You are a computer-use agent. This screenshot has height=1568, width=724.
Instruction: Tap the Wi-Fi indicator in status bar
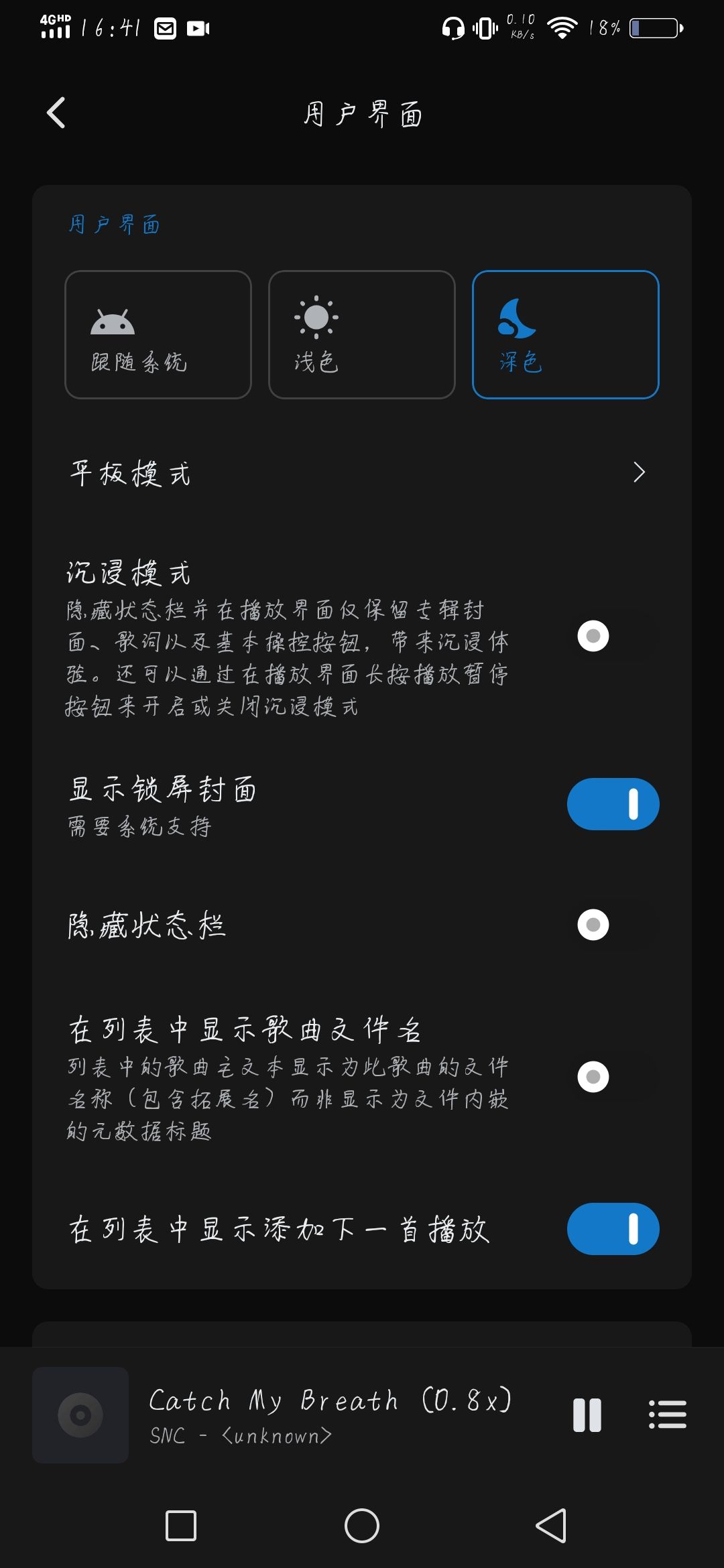tap(561, 28)
